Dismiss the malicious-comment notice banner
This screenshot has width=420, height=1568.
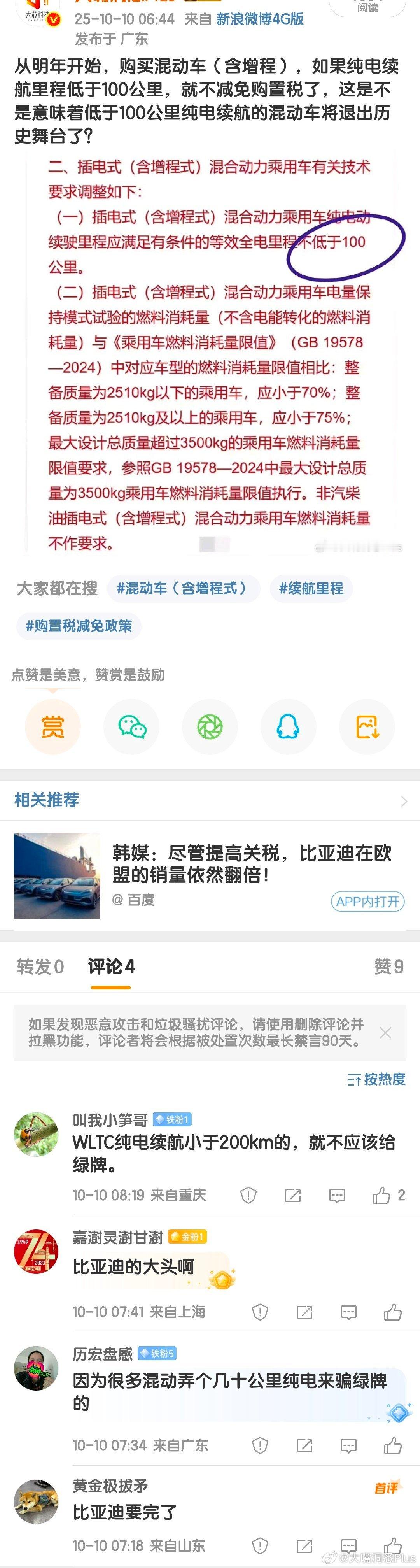[385, 1032]
